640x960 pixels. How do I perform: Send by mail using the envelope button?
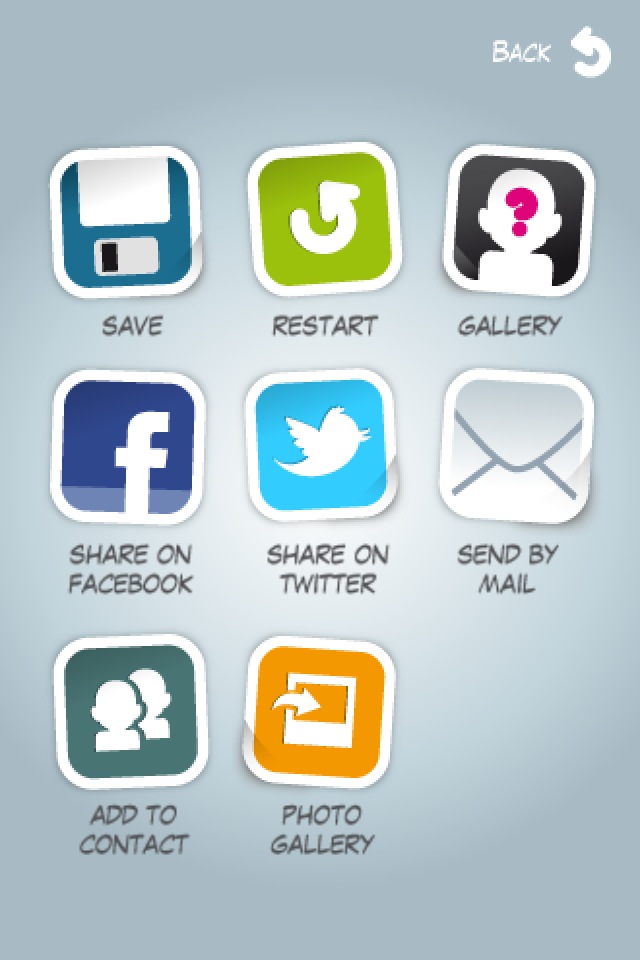(x=516, y=447)
